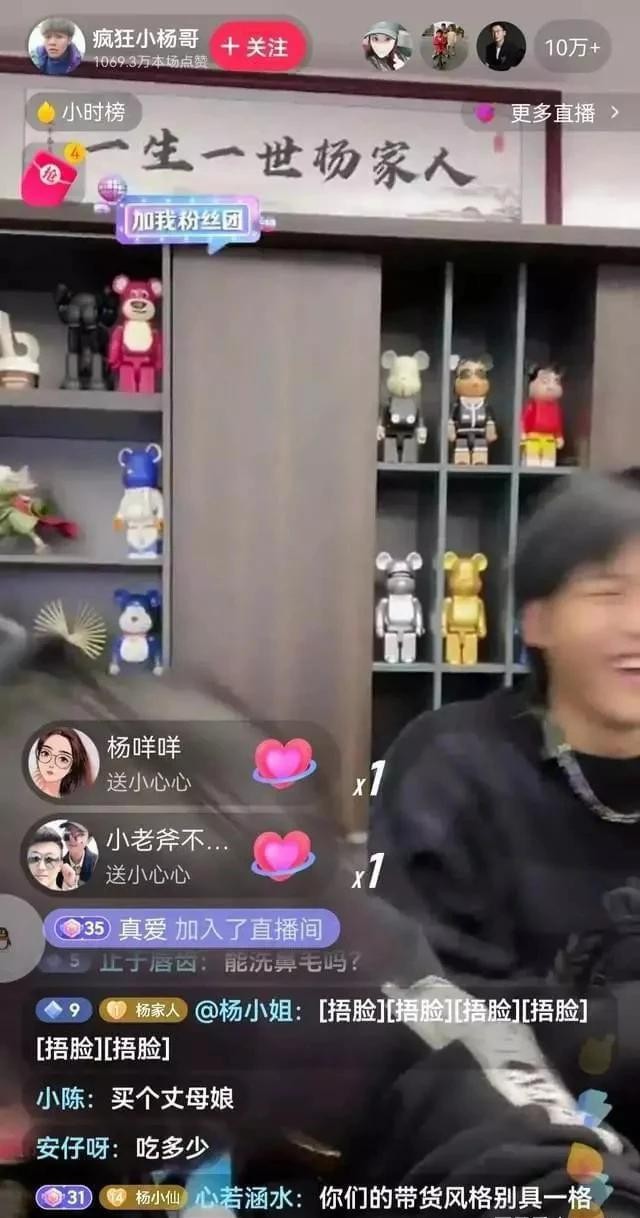This screenshot has width=640, height=1218.
Task: Open 更多直播 for more livestreams
Action: tap(551, 113)
